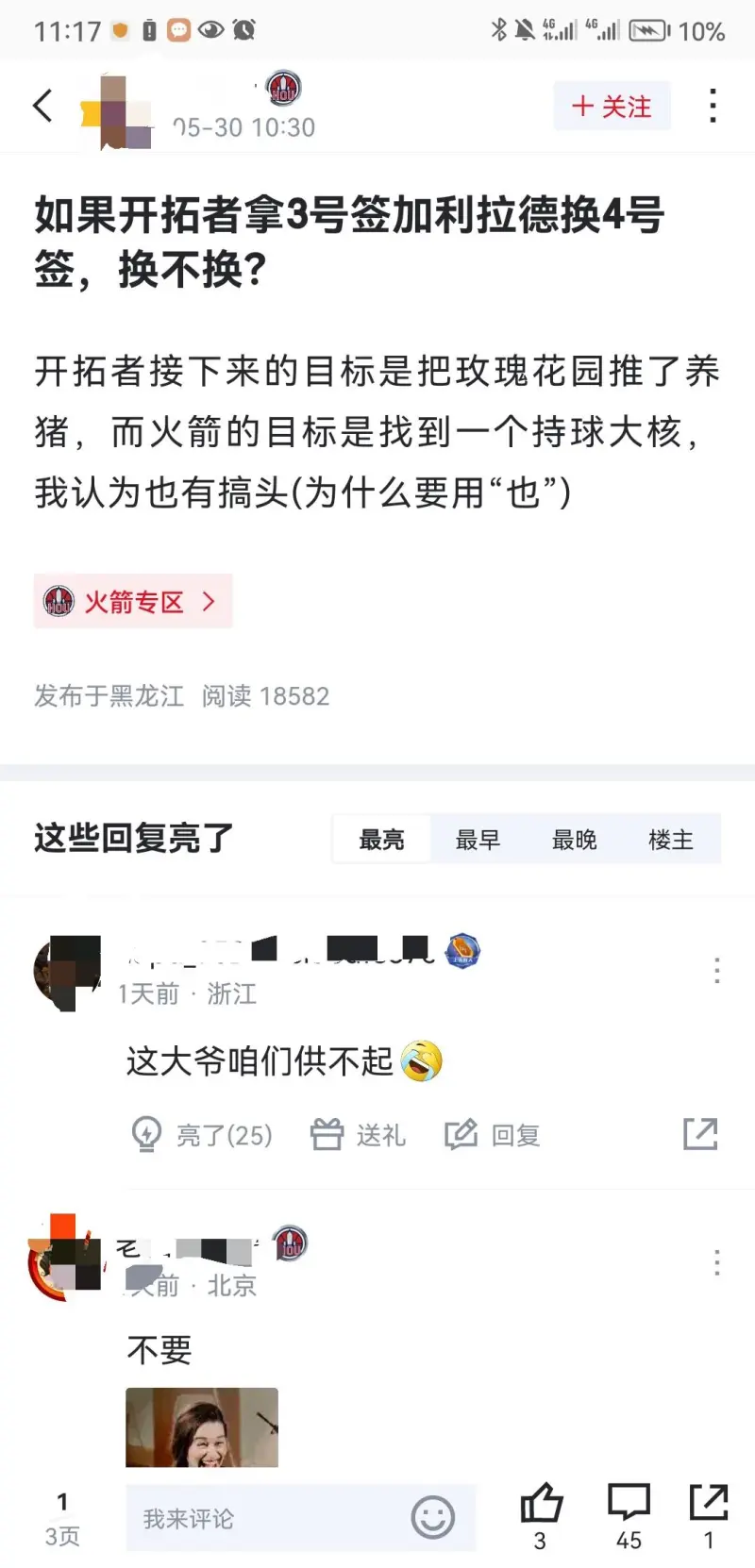Switch to the 最亮 sort tab
755x1568 pixels.
click(382, 840)
